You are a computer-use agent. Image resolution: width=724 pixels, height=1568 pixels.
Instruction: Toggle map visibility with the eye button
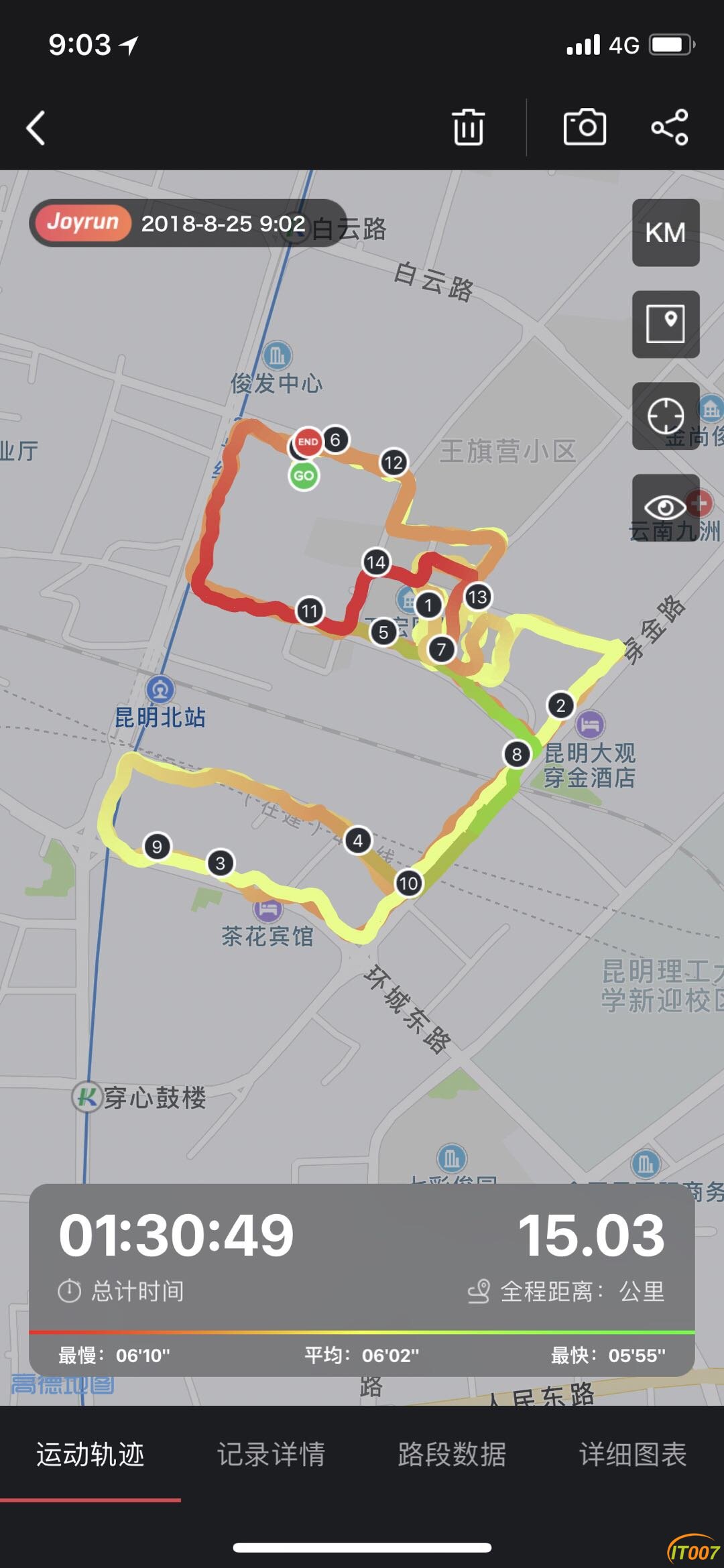click(x=665, y=507)
